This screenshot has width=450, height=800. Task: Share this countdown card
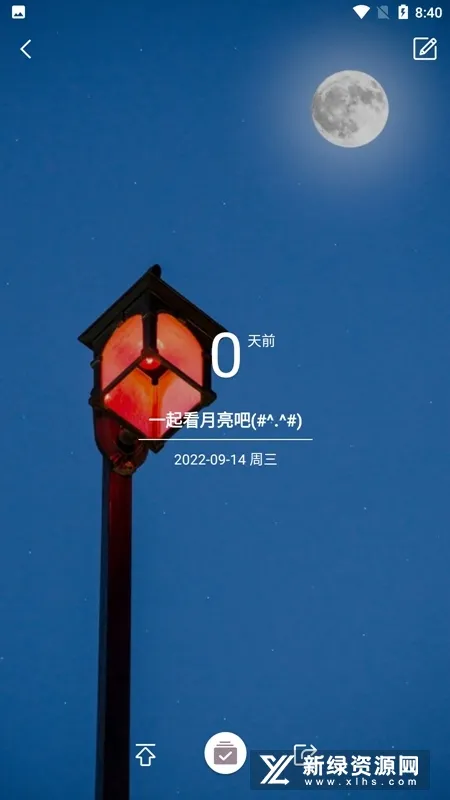[305, 753]
